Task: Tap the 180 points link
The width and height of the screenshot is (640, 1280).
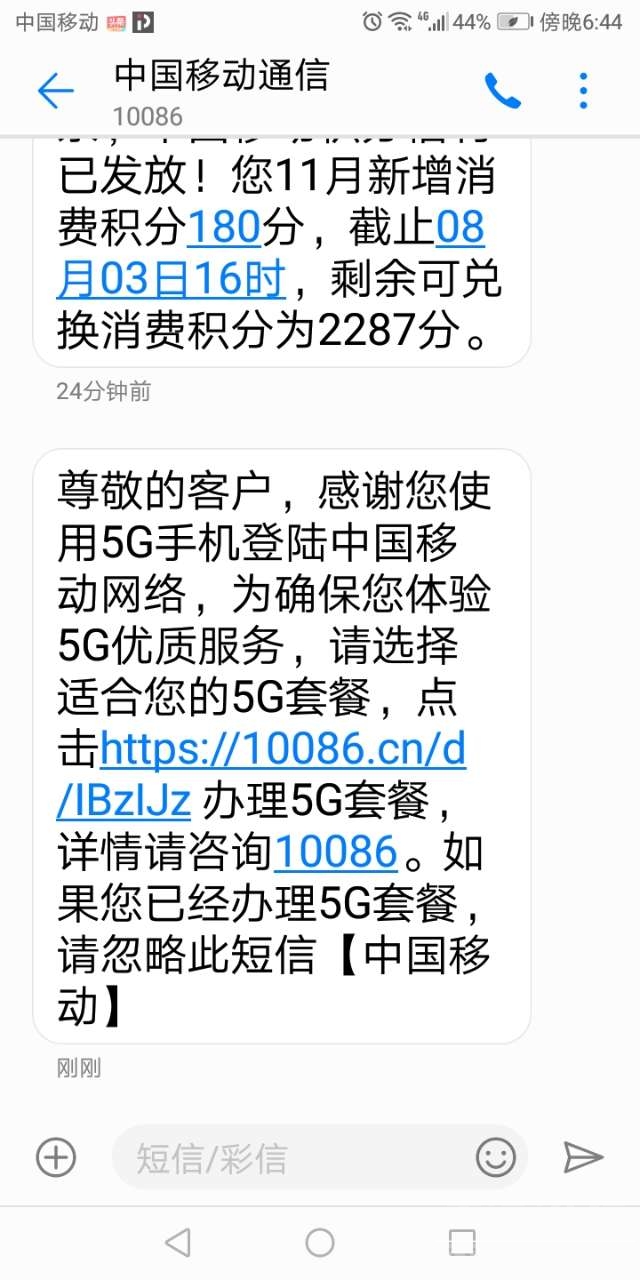Action: (224, 229)
